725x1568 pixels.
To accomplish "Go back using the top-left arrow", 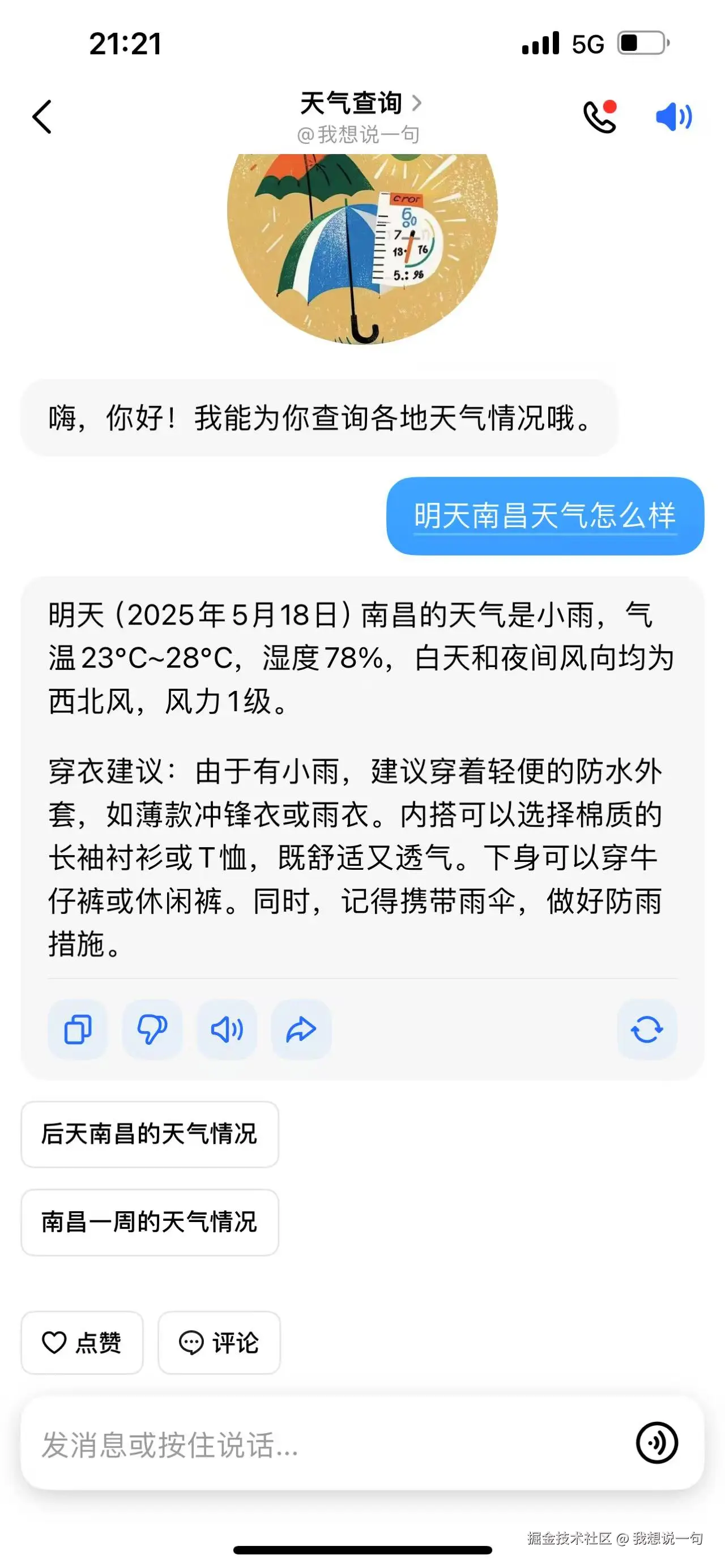I will pos(42,116).
